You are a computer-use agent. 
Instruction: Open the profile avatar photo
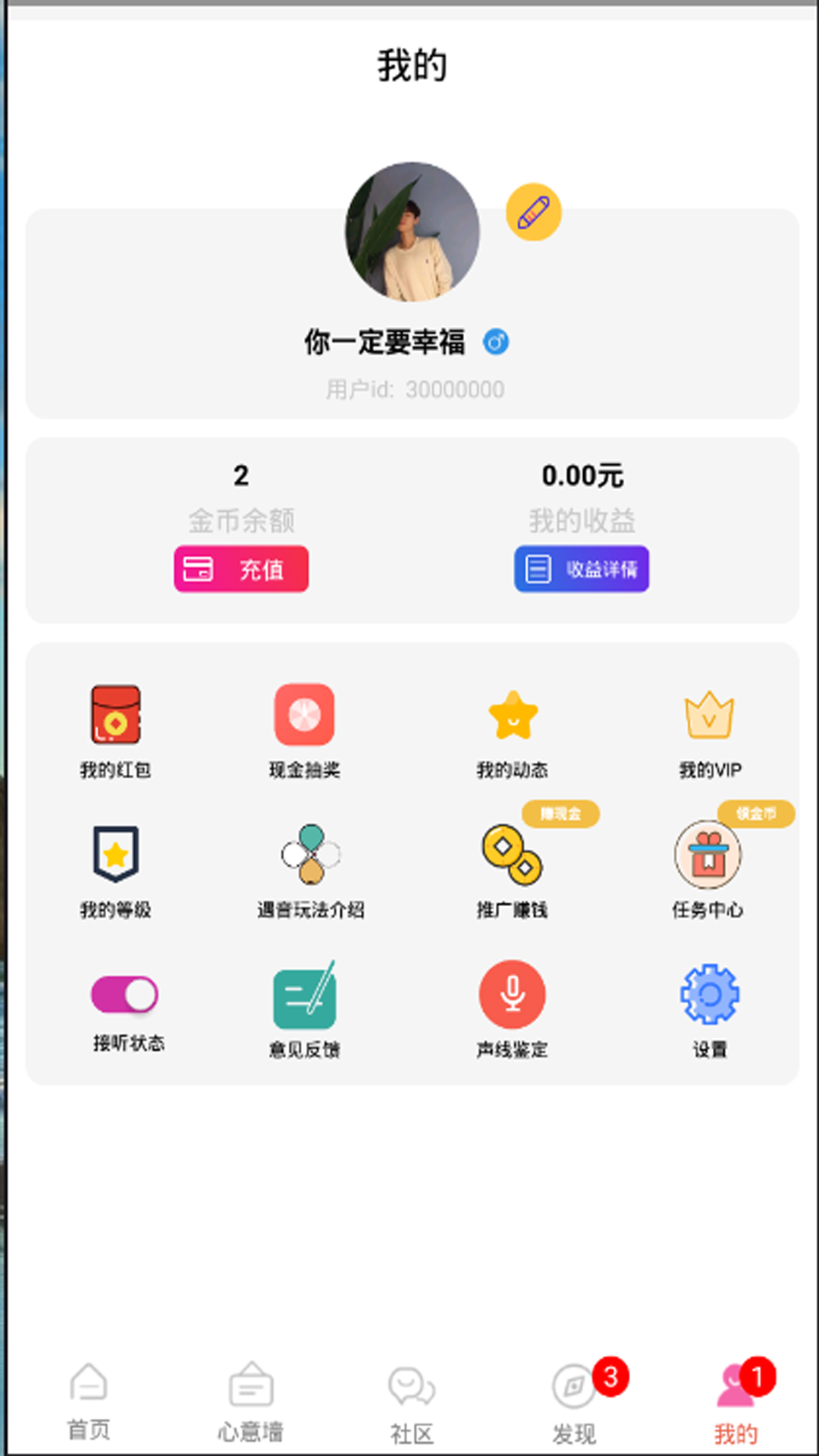(412, 231)
